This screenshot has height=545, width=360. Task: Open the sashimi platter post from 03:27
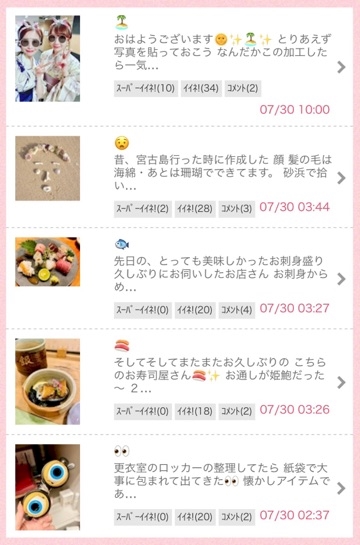179,278
